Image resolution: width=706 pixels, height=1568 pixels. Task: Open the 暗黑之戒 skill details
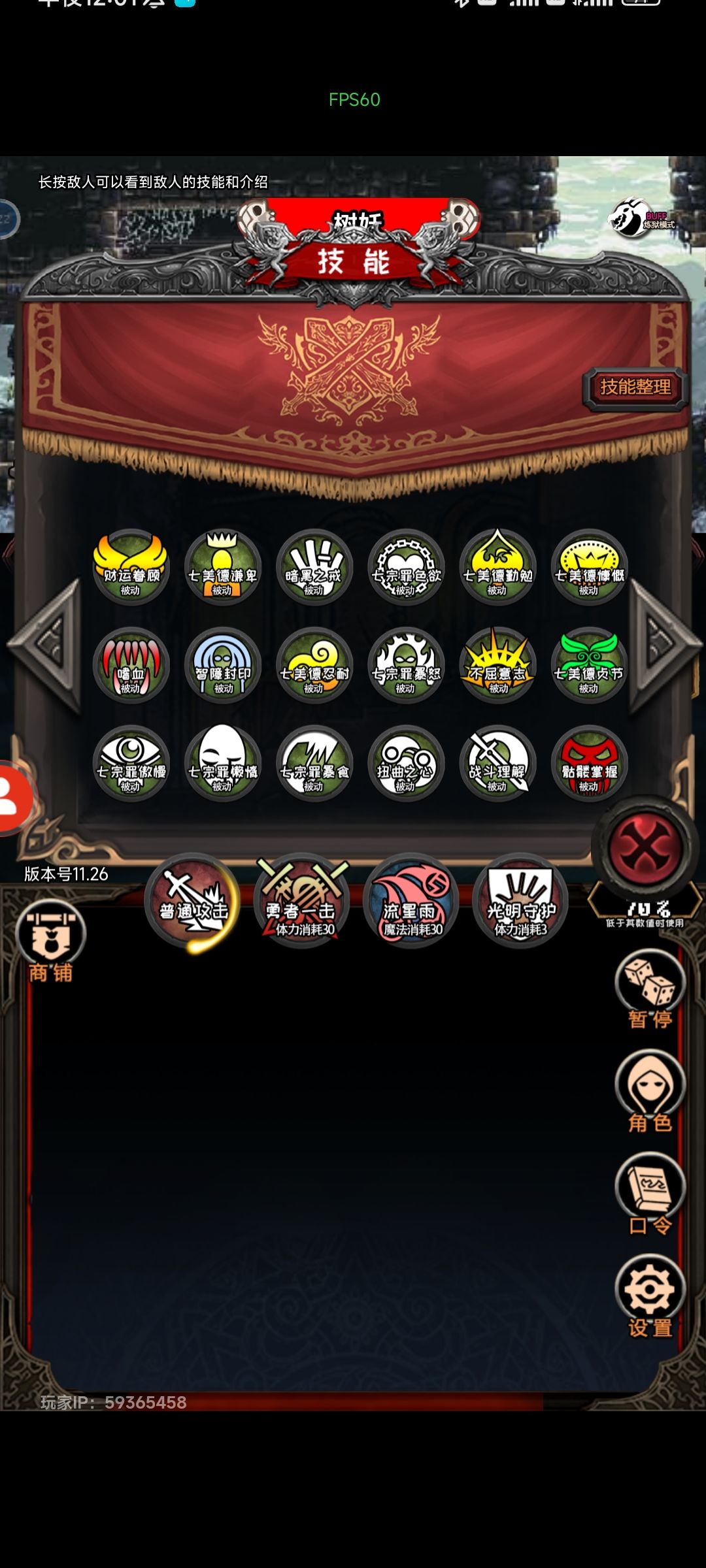[x=312, y=568]
